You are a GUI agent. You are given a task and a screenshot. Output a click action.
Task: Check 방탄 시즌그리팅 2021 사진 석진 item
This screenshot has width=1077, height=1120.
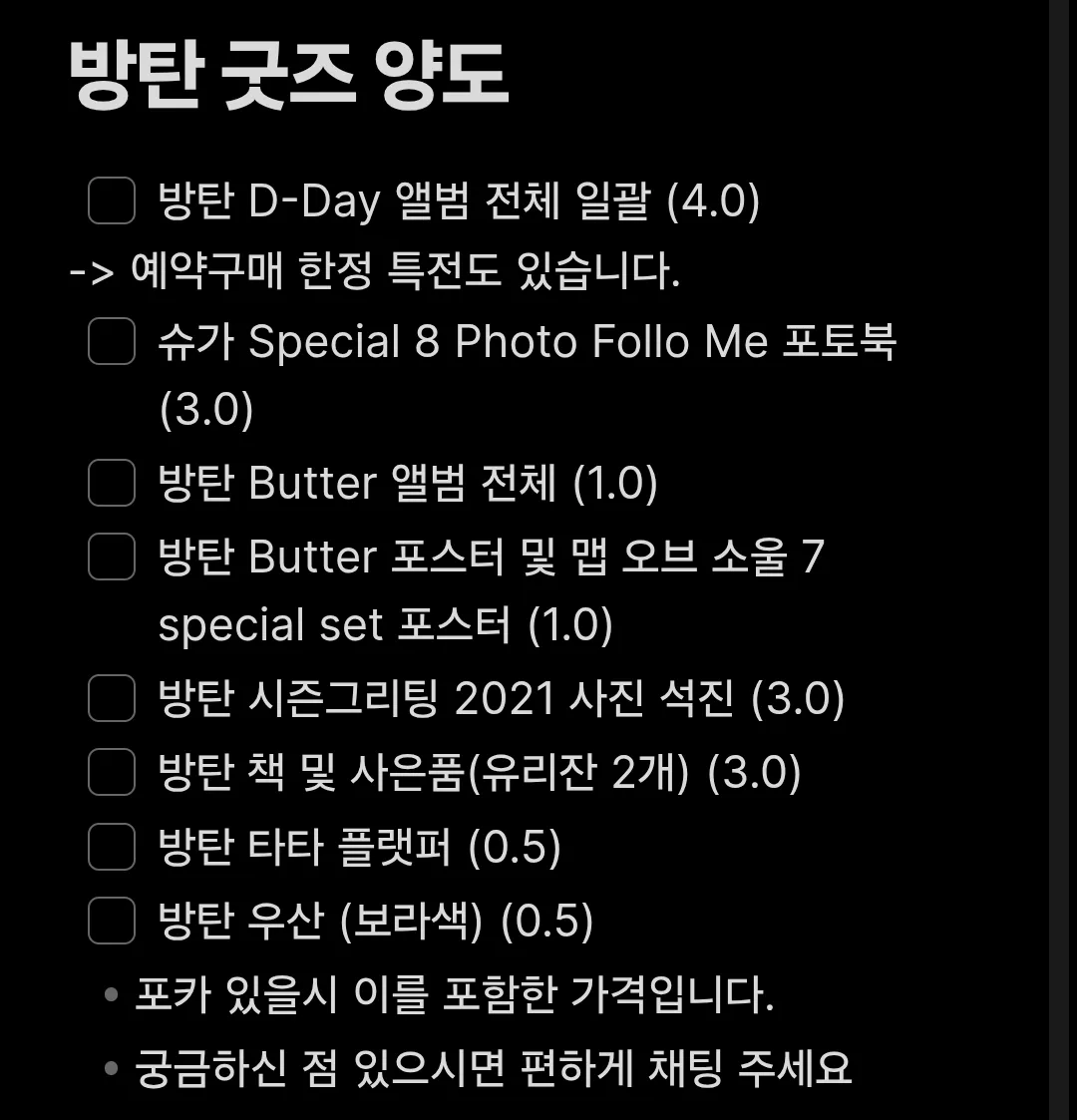(x=112, y=698)
